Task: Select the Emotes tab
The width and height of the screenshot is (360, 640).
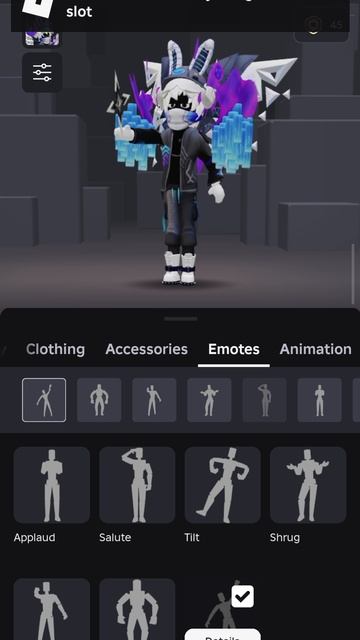Action: 234,349
